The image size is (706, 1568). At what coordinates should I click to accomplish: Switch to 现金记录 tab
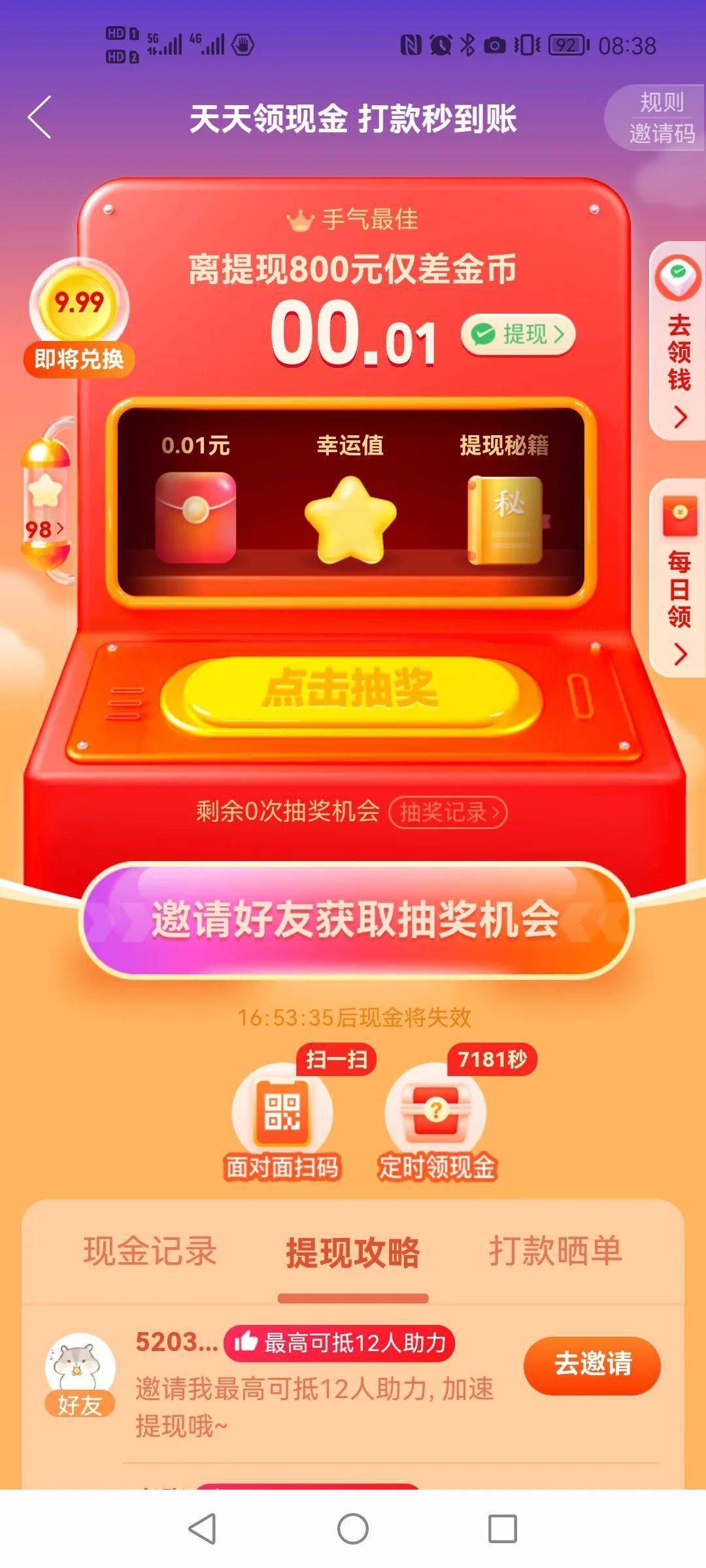(x=150, y=1251)
